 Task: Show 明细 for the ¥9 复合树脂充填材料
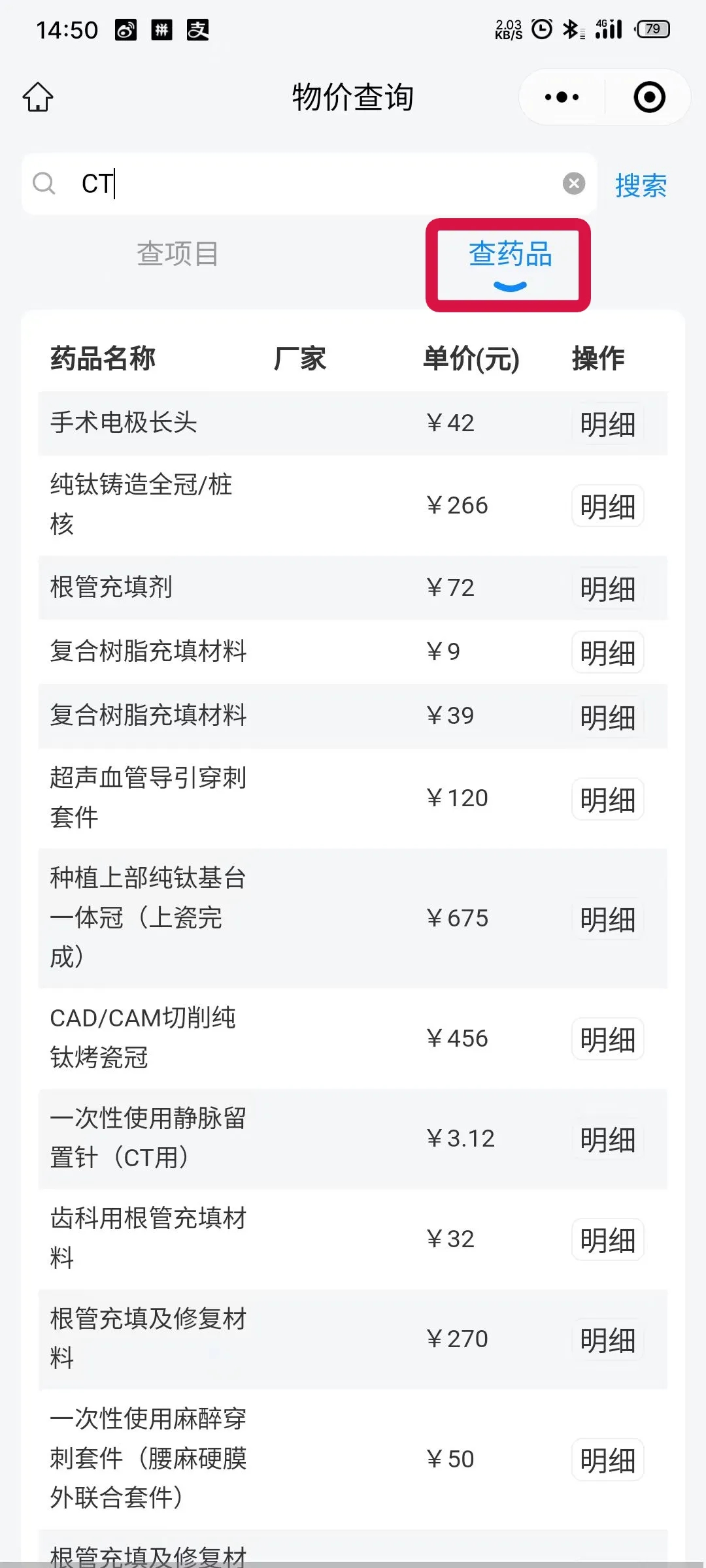pos(607,652)
